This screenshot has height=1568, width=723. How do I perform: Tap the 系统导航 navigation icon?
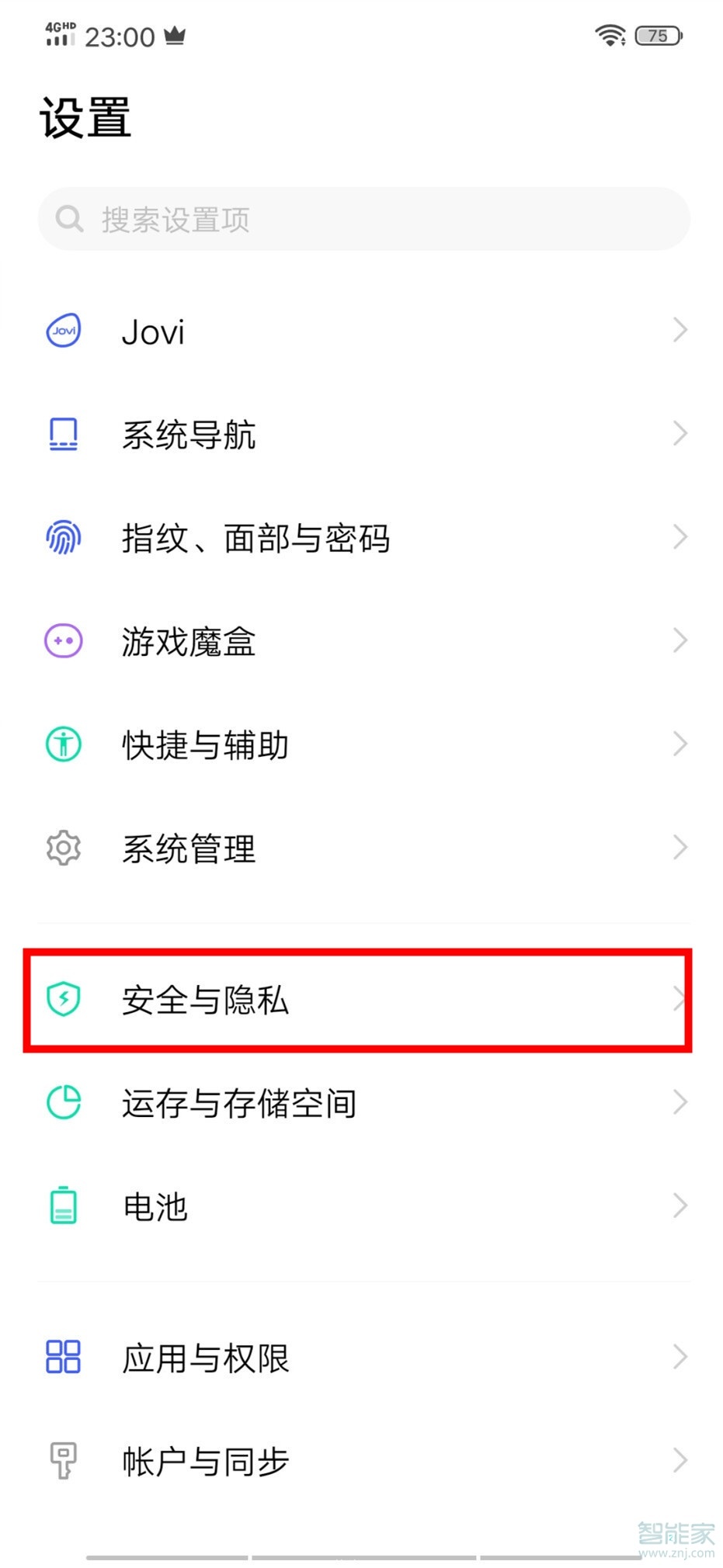coord(63,433)
